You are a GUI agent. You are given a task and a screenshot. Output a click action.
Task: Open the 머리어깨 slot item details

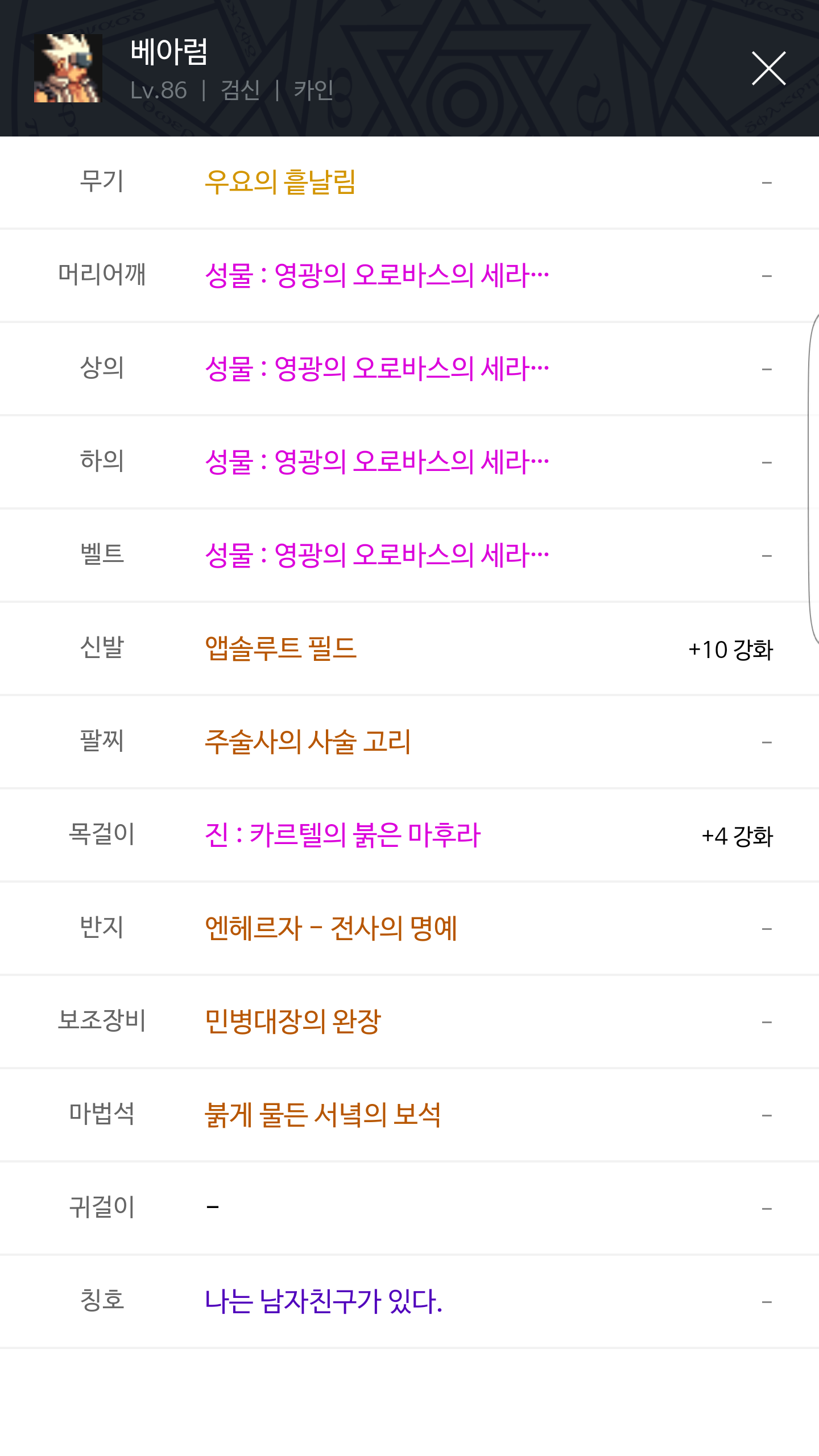click(377, 276)
